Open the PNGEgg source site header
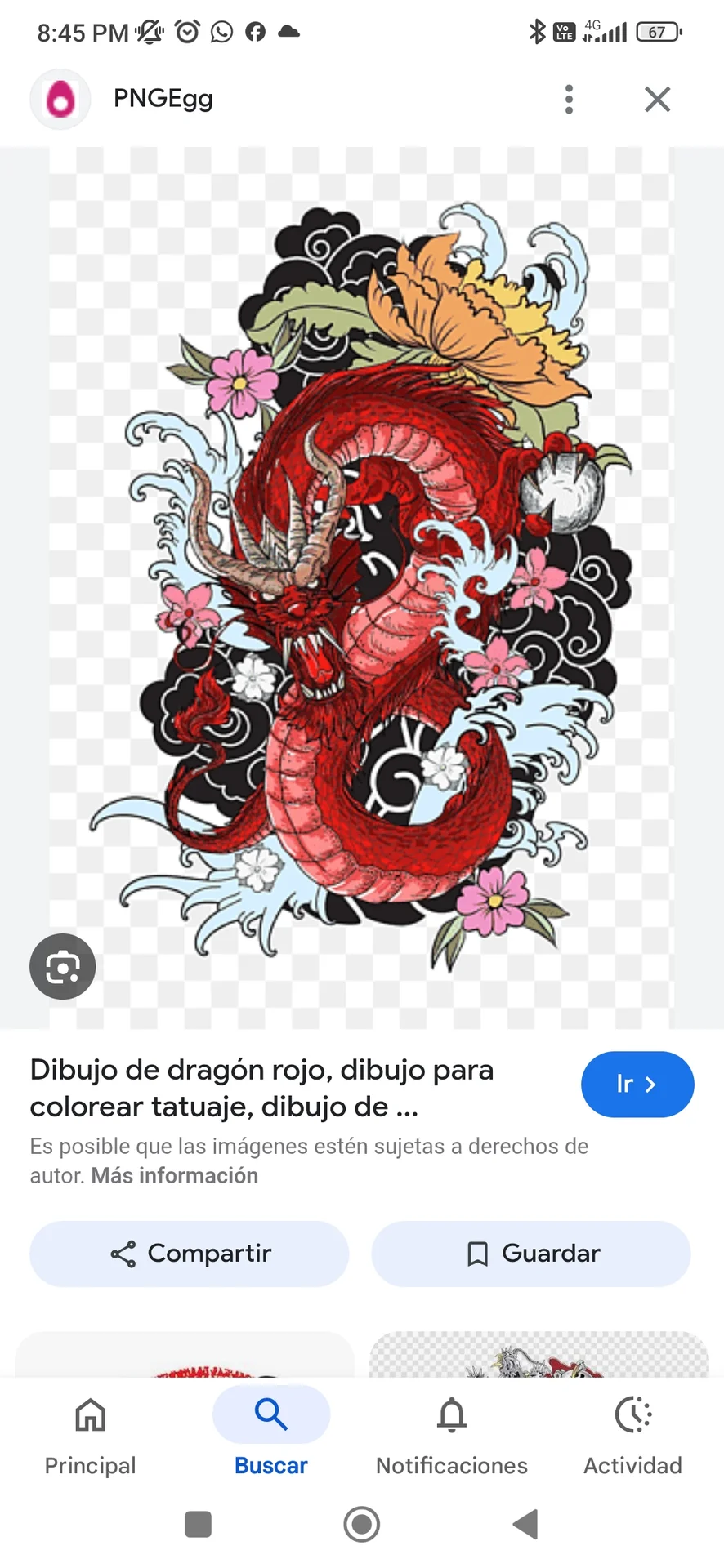The width and height of the screenshot is (724, 1568). click(x=162, y=99)
